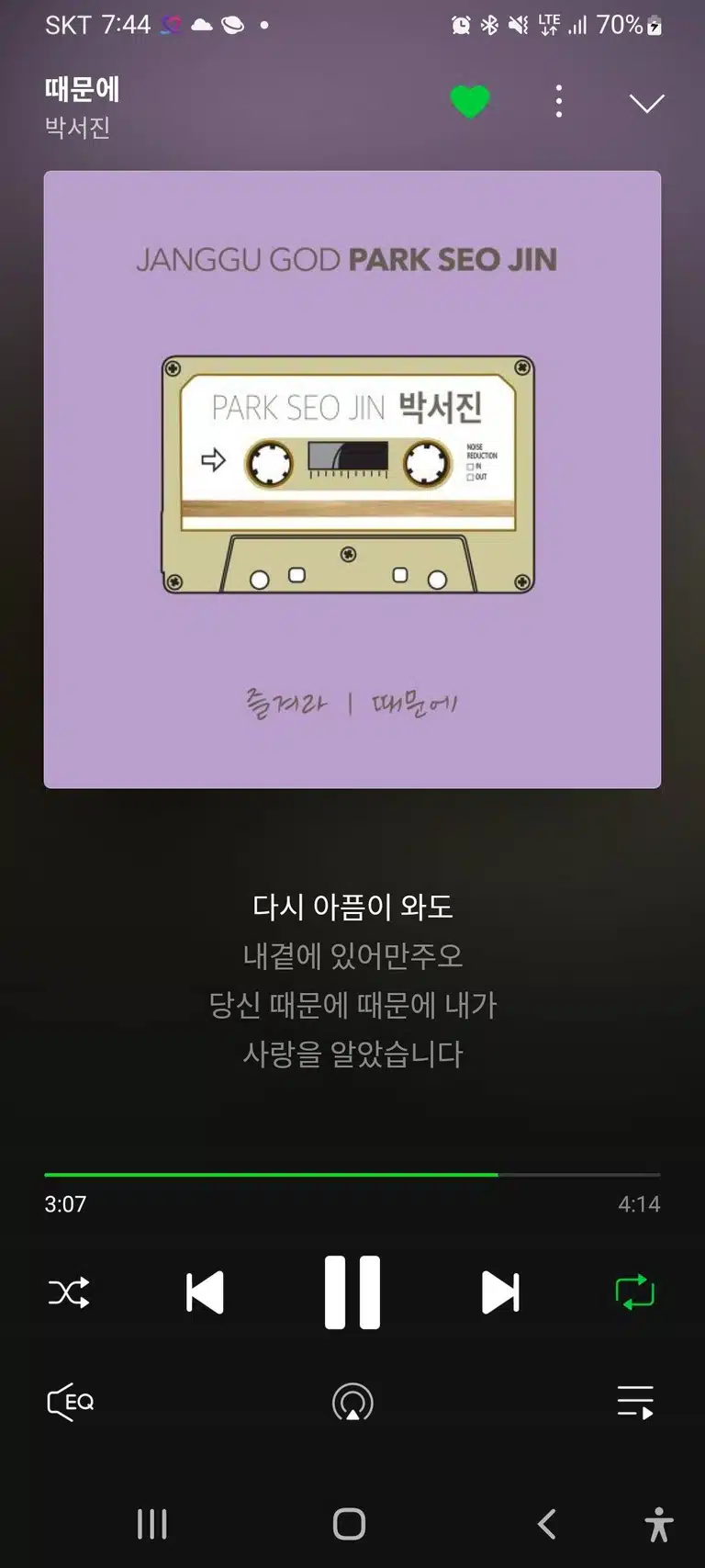
Task: Skip to the next track
Action: click(x=500, y=1292)
